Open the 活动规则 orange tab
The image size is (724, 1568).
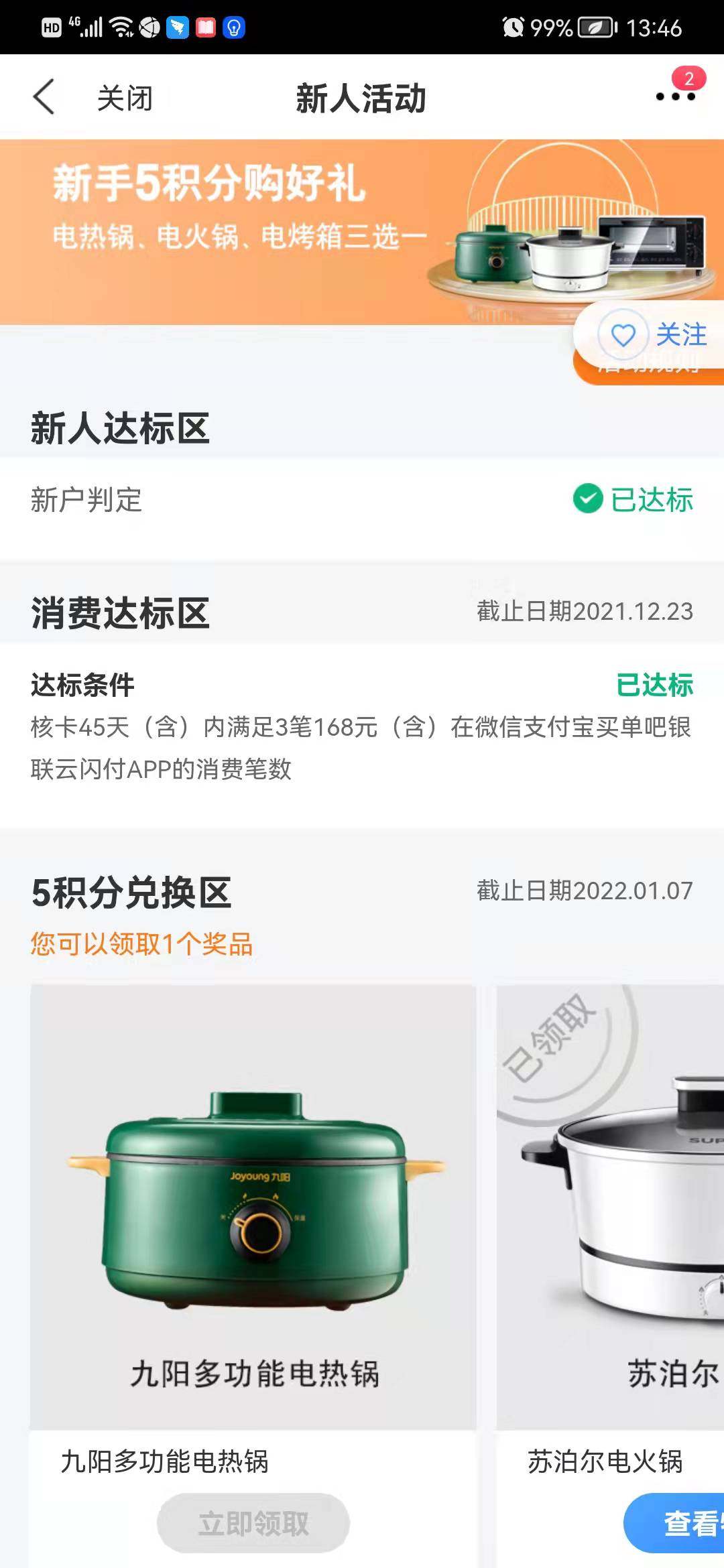click(648, 373)
